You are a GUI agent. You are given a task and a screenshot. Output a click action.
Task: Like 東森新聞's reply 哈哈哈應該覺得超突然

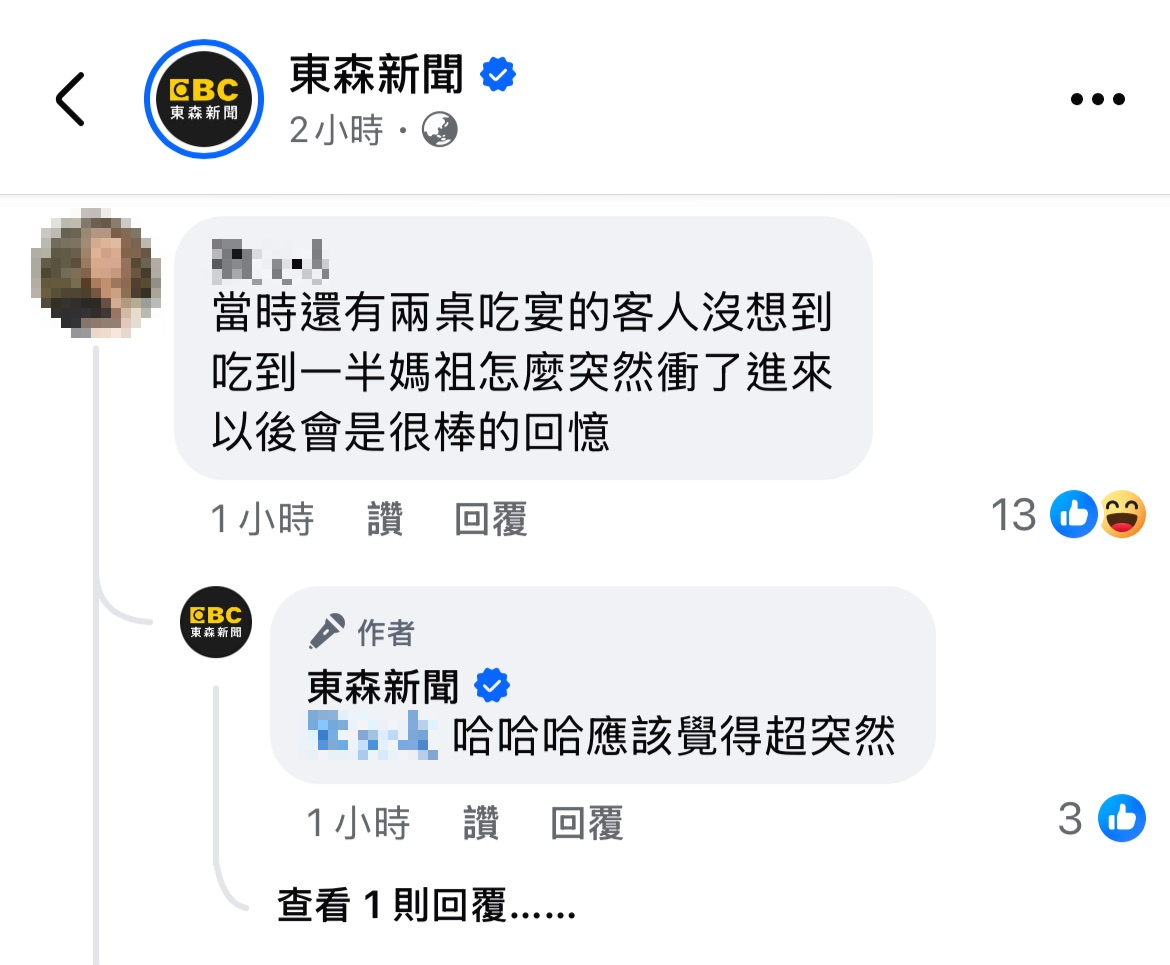tap(480, 823)
